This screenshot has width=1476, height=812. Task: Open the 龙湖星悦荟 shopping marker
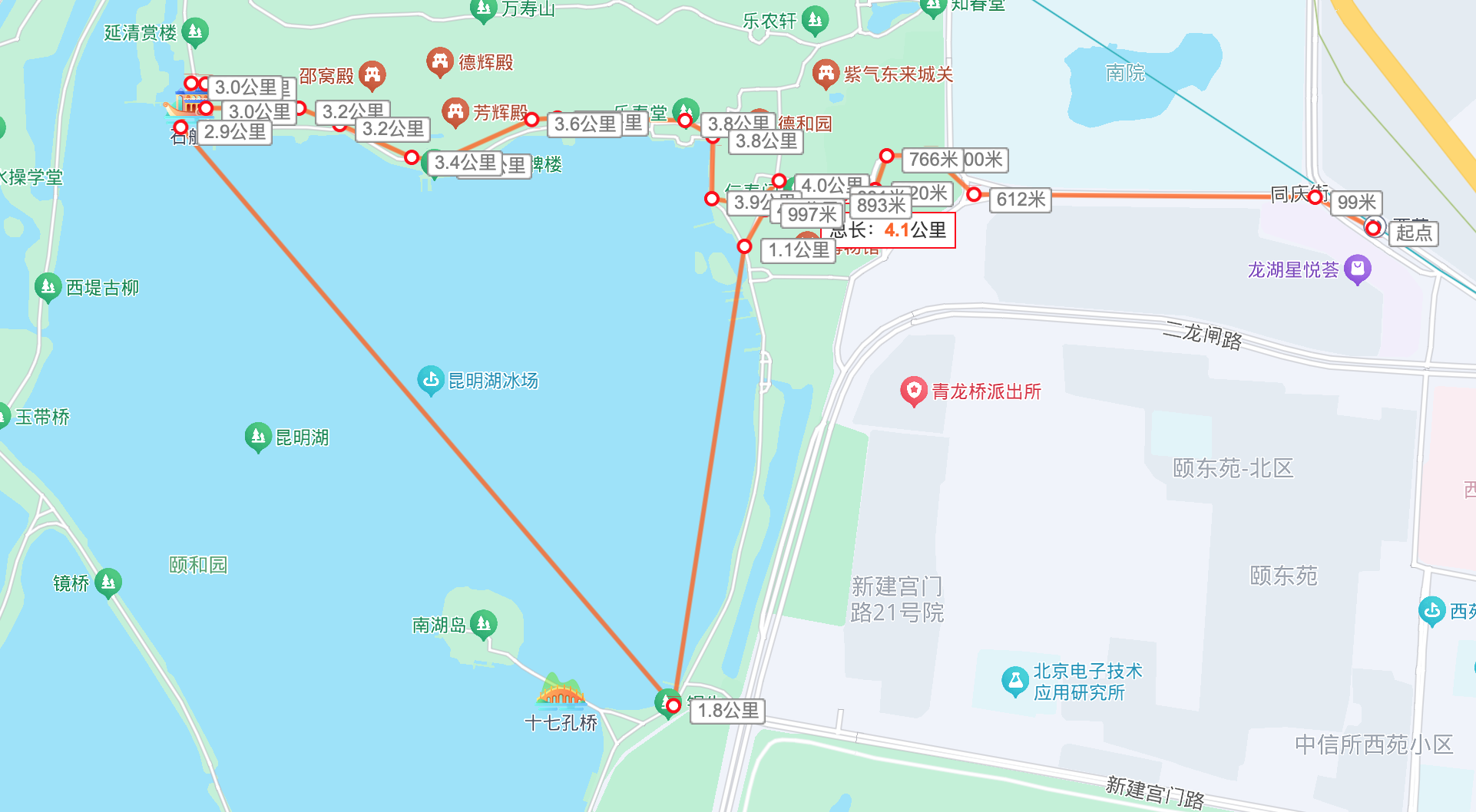[1357, 269]
